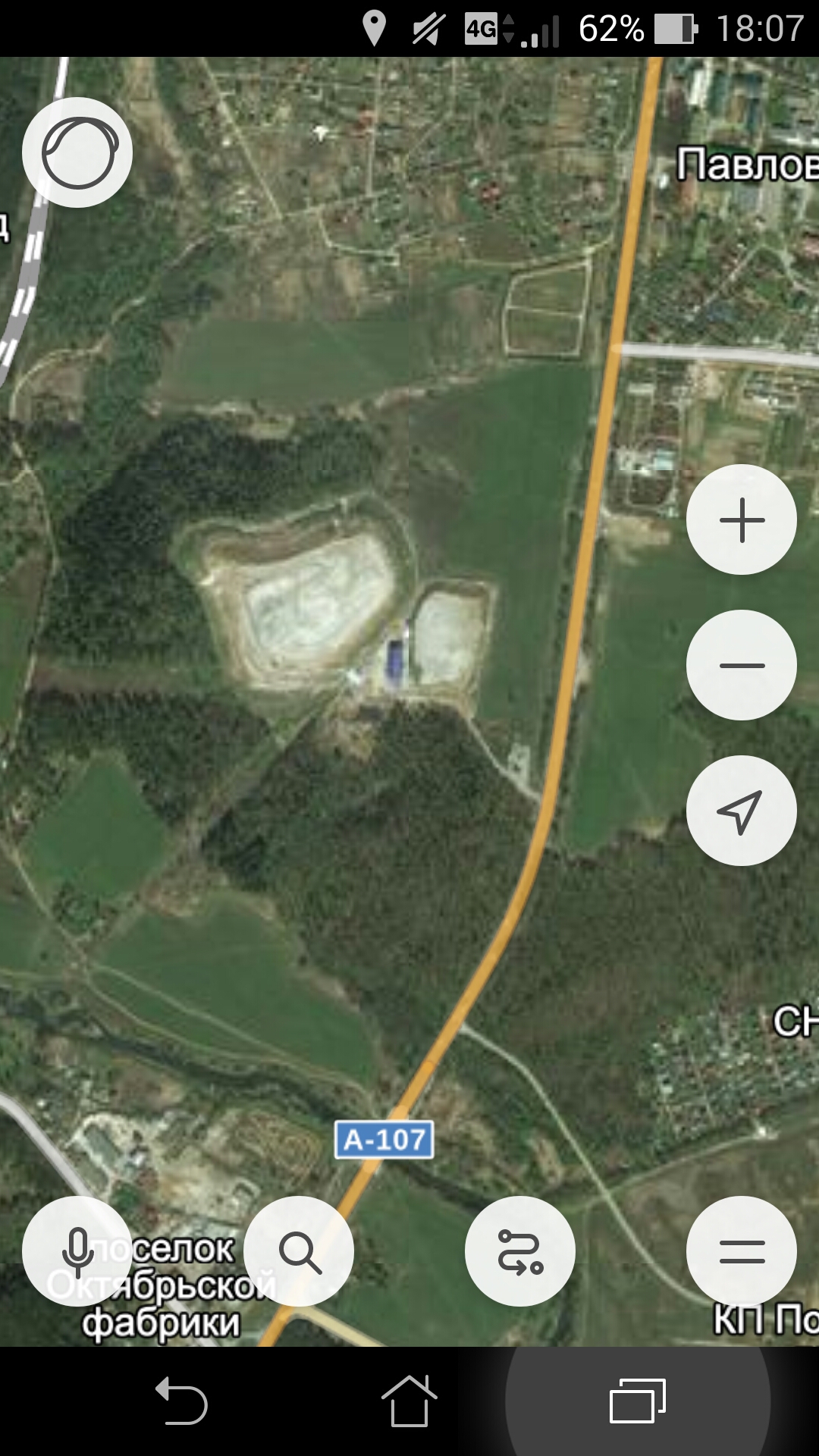Zoom in with the plus button

click(x=741, y=520)
